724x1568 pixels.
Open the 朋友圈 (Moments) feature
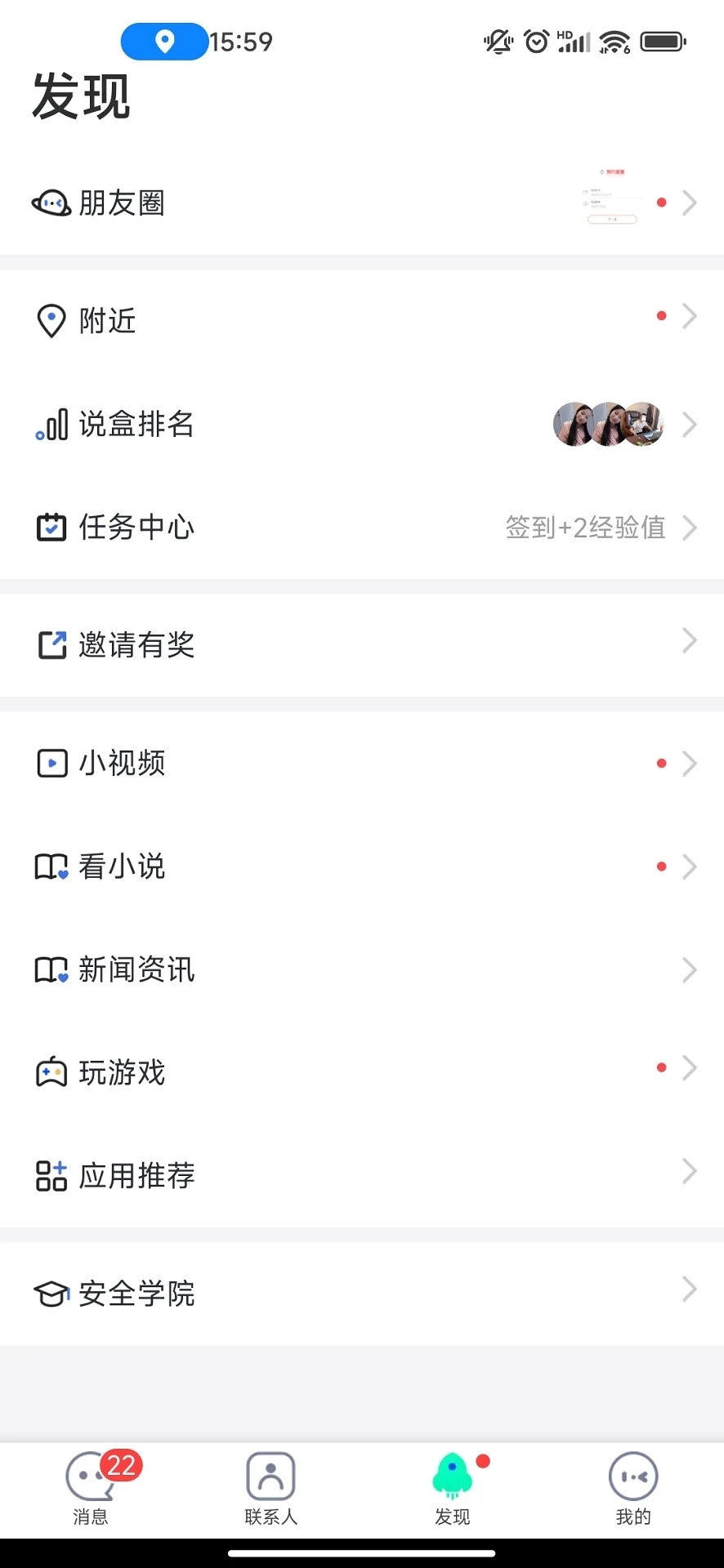[x=122, y=203]
